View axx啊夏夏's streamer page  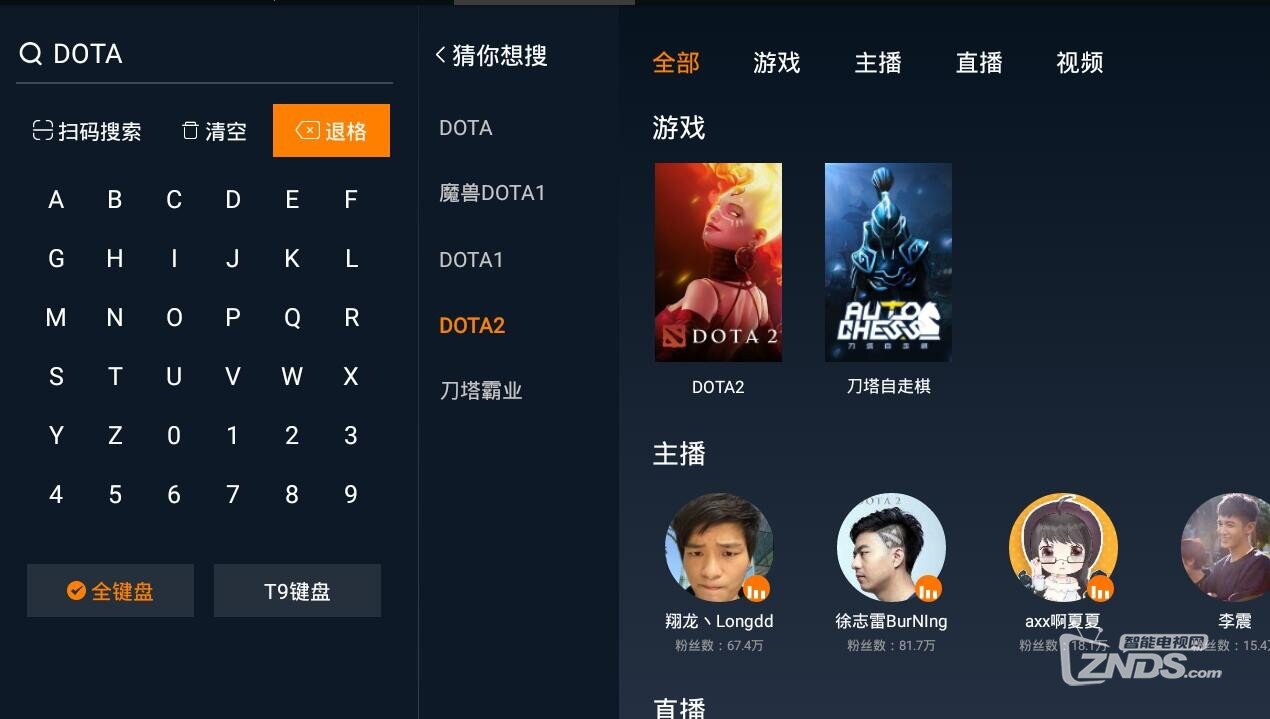1062,547
